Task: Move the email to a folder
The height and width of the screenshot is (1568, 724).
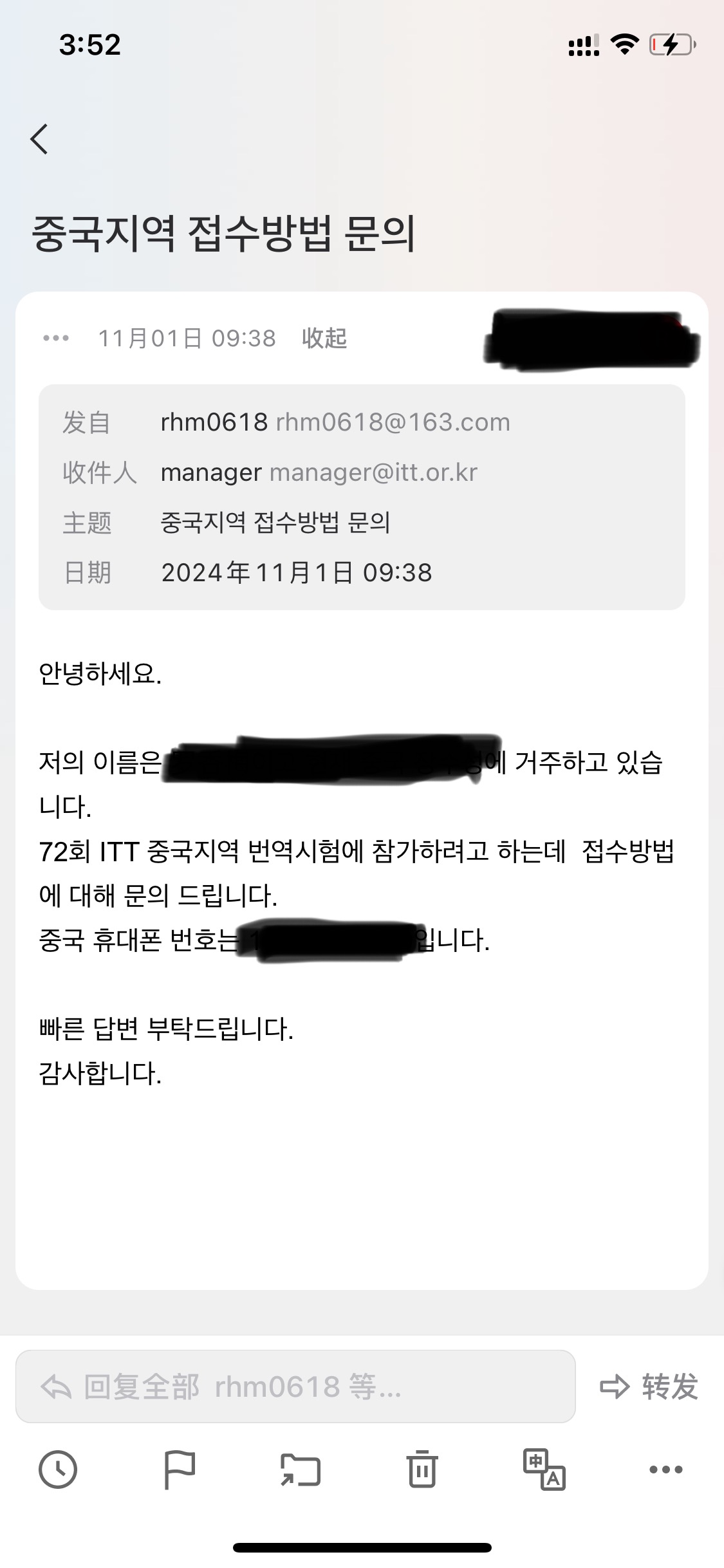Action: [301, 1470]
